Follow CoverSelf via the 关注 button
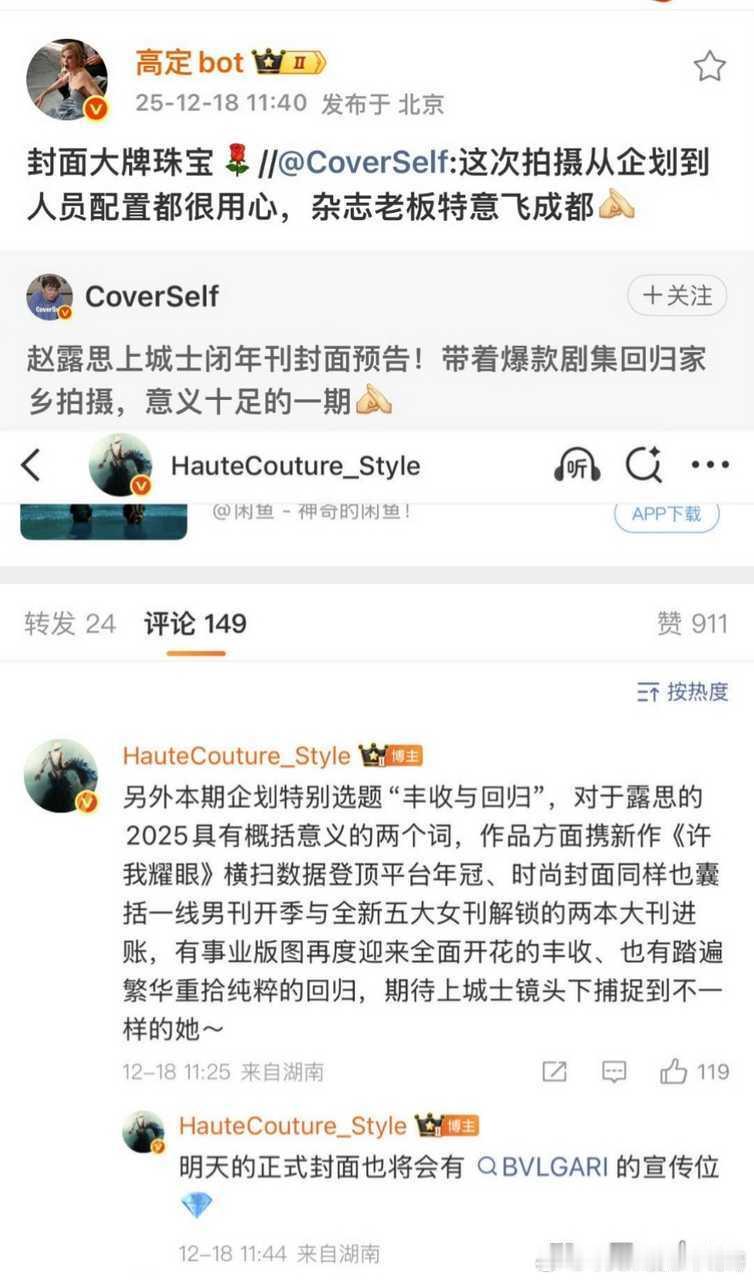Viewport: 754px width, 1280px height. [x=676, y=296]
